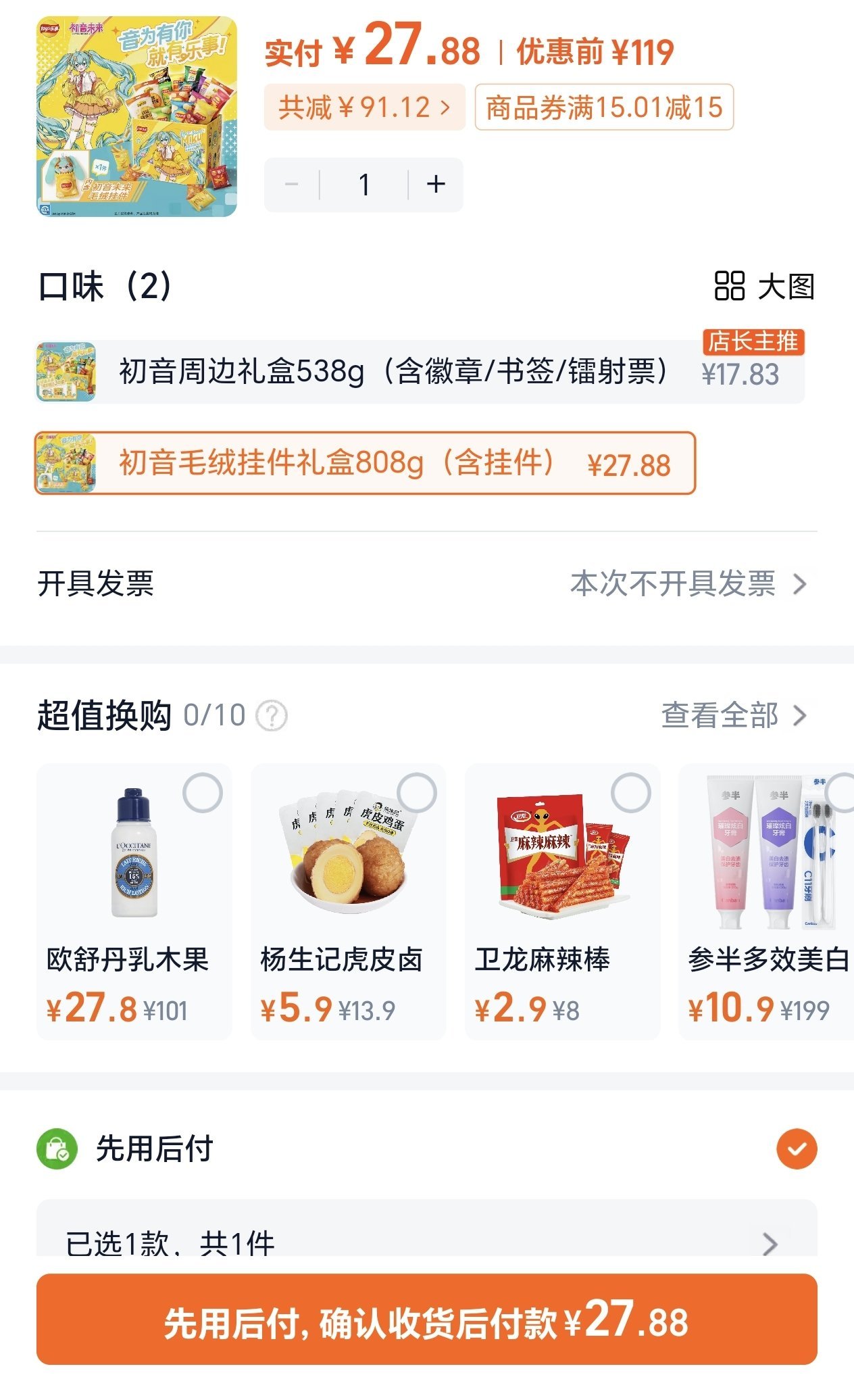854x1400 pixels.
Task: Uncheck the 先用后付 payment option
Action: point(797,1149)
